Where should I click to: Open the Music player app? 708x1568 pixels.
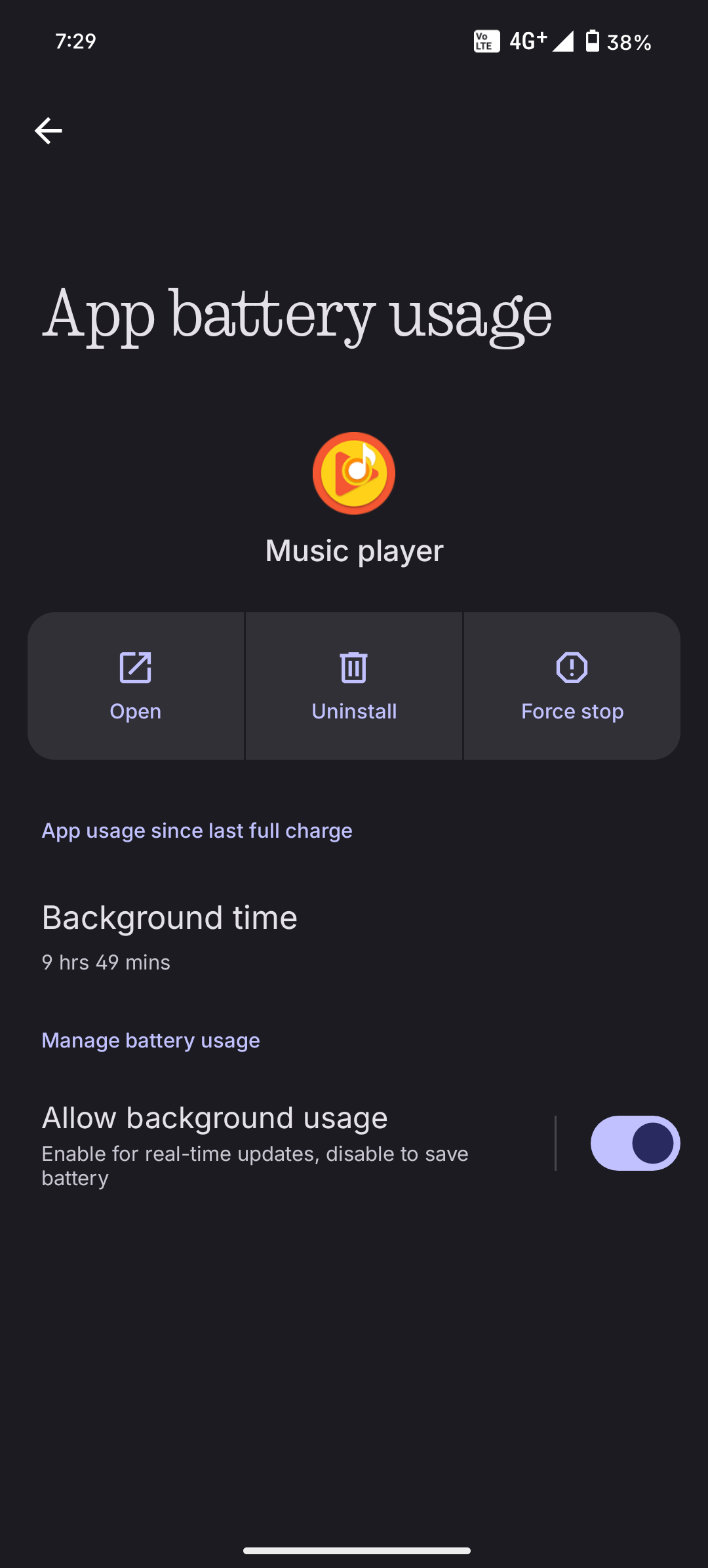pos(136,686)
